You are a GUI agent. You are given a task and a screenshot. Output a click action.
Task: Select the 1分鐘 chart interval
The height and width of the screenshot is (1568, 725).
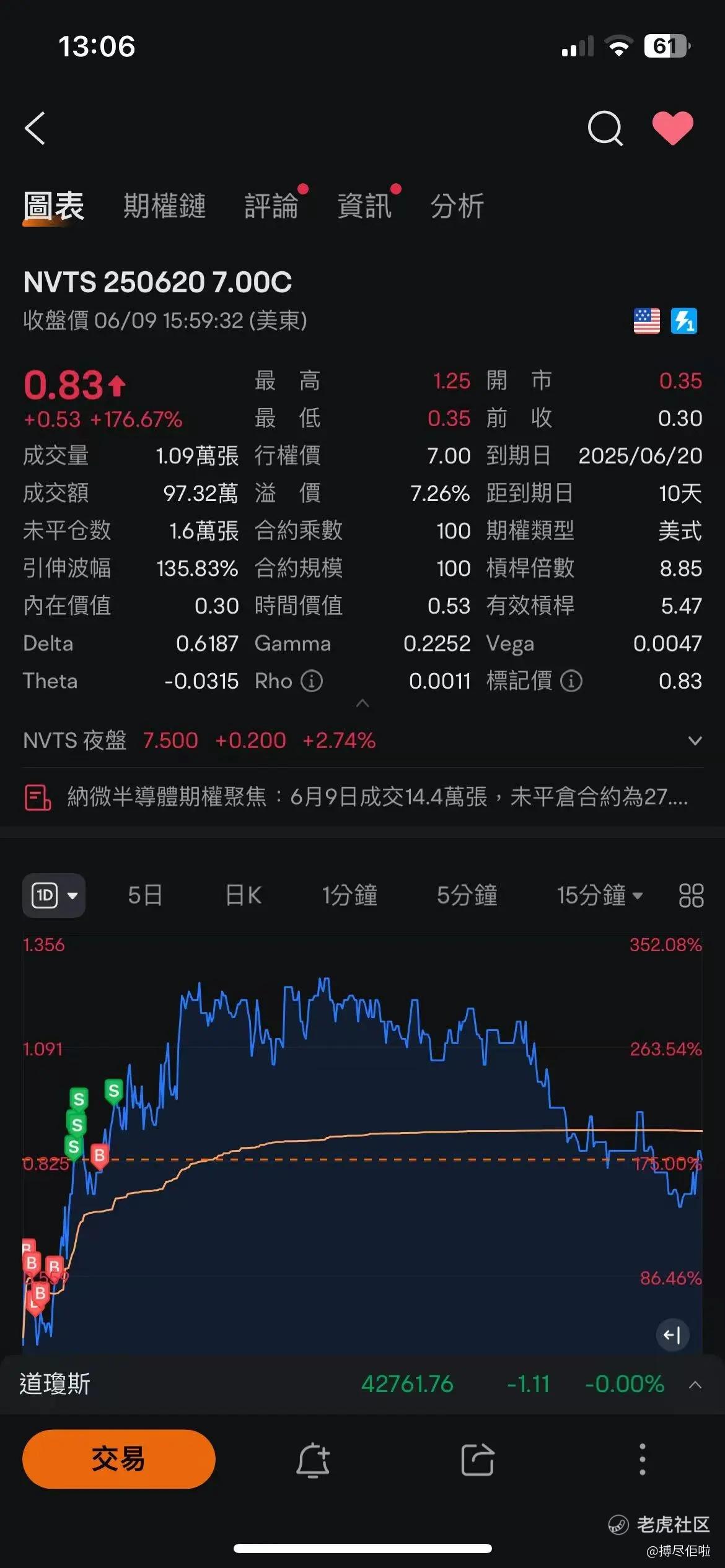pyautogui.click(x=349, y=895)
